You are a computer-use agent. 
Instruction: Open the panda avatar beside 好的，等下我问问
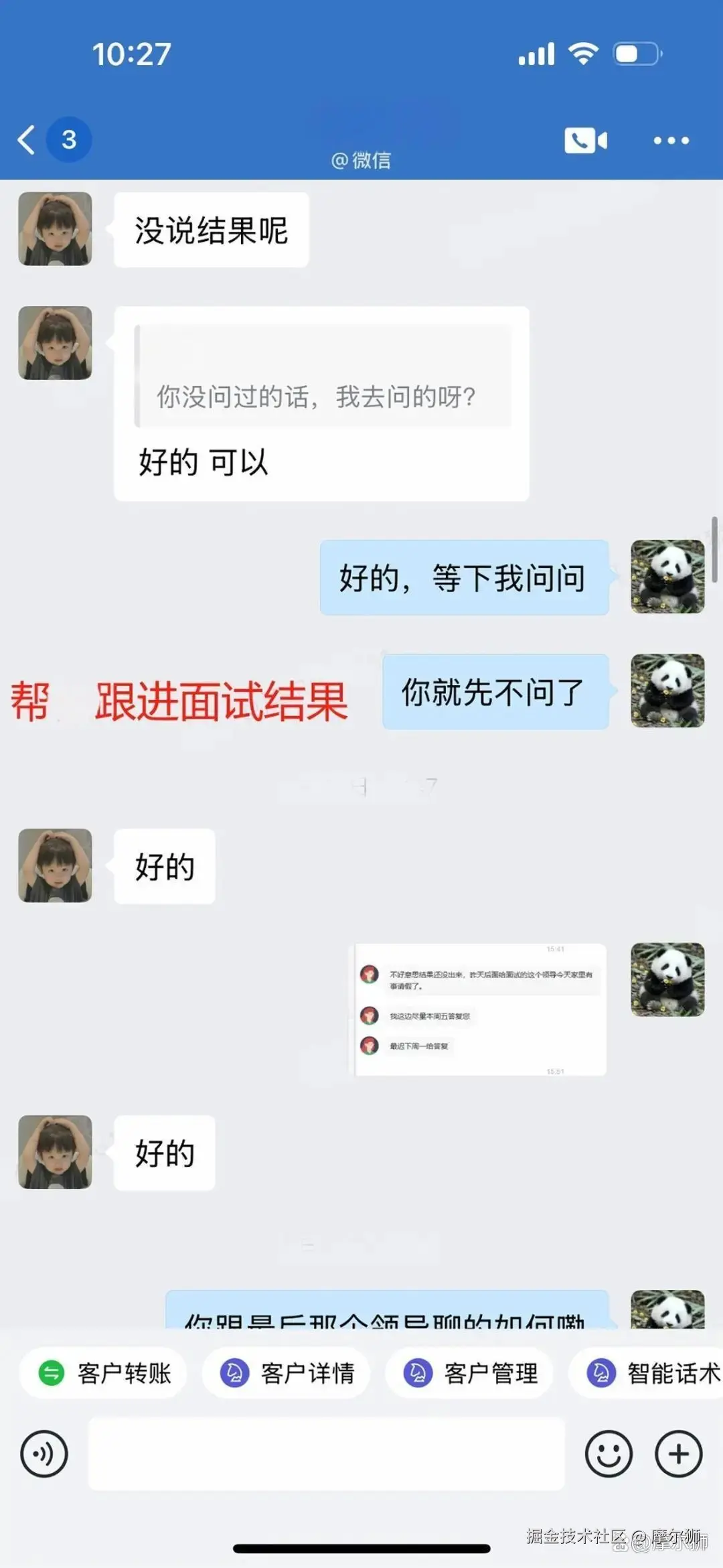(x=667, y=577)
